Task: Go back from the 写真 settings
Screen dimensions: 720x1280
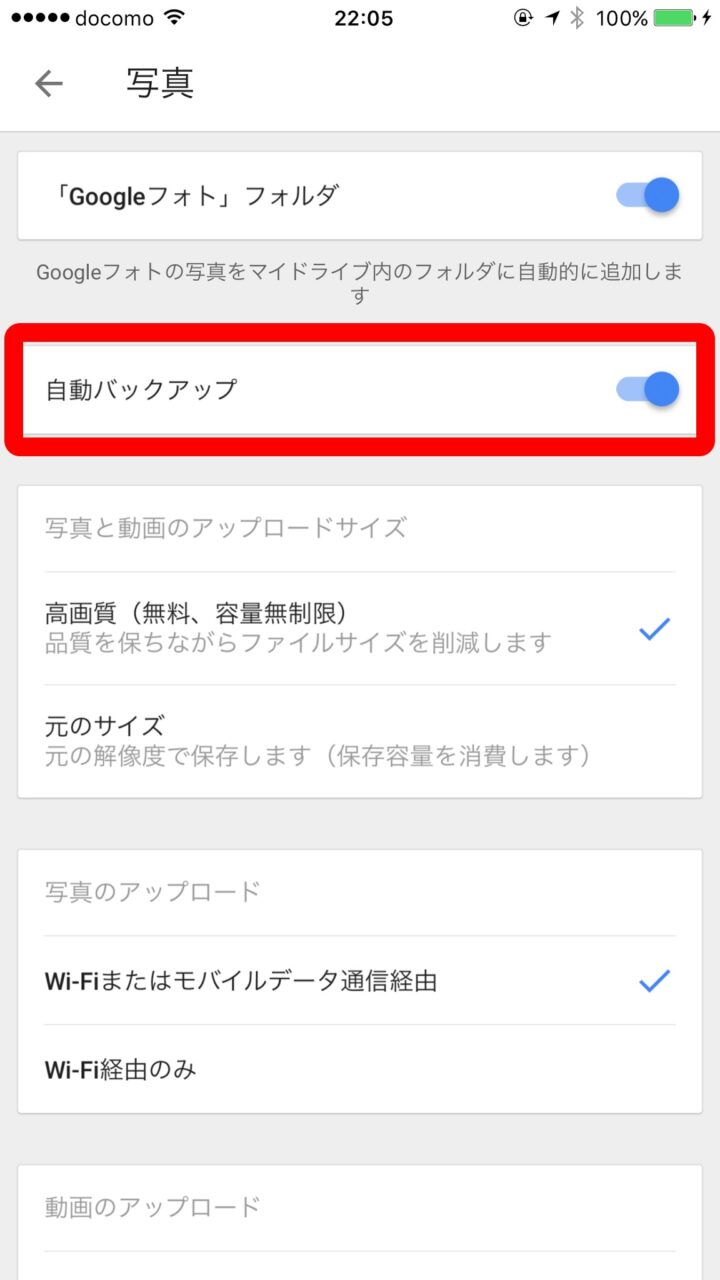Action: tap(48, 84)
